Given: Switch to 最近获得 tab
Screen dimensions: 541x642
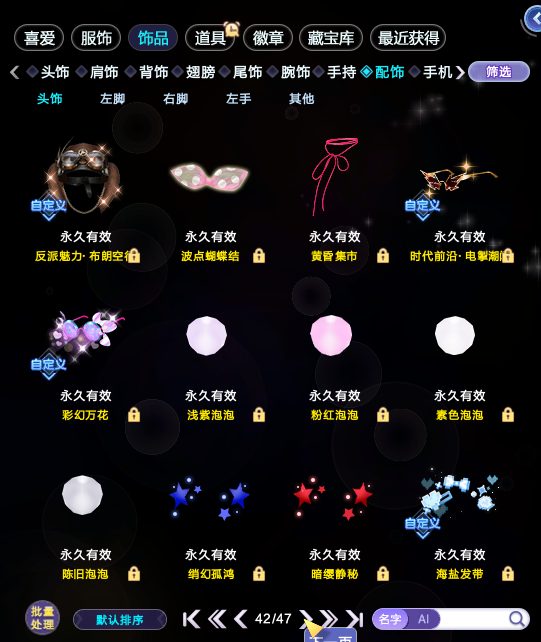Looking at the screenshot, I should 408,38.
